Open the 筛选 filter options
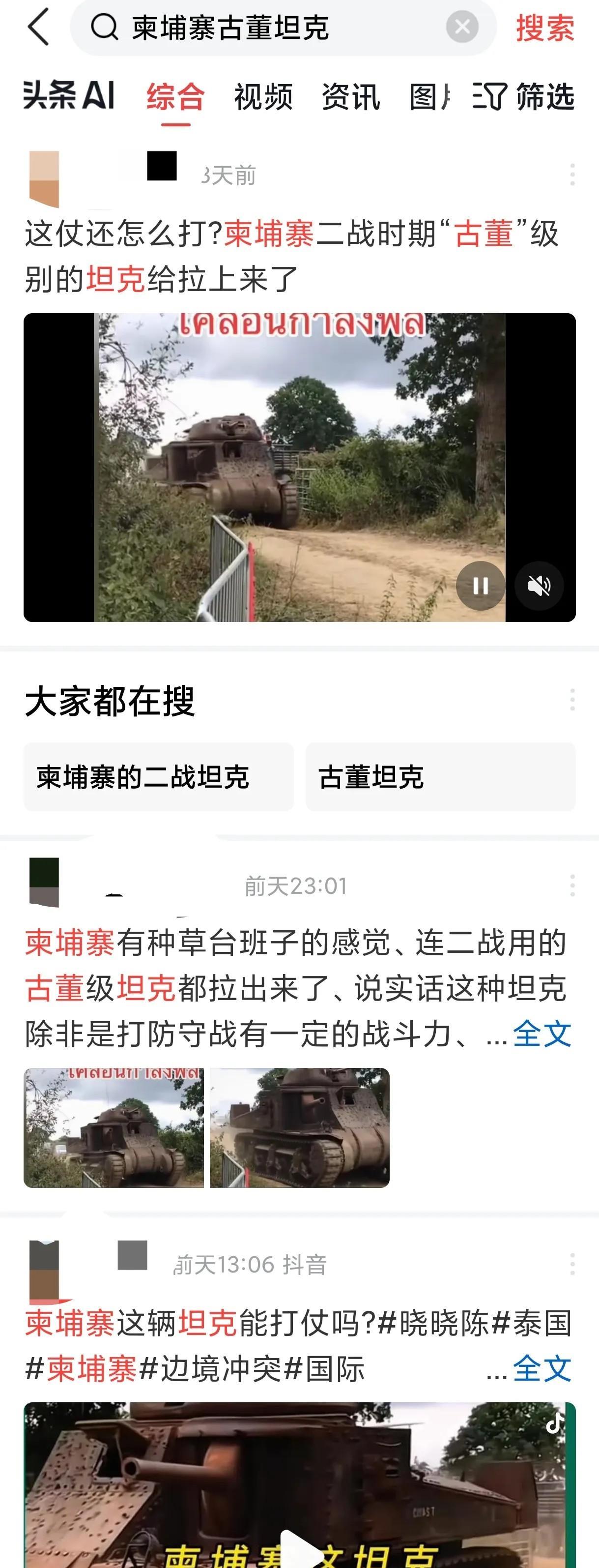 coord(524,97)
